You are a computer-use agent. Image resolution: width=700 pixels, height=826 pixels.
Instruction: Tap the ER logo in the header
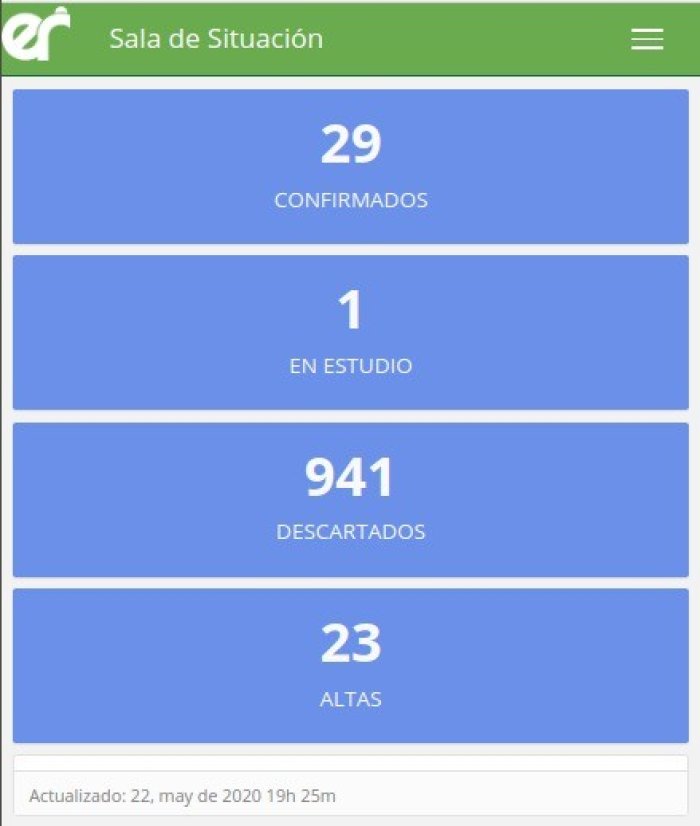(36, 34)
